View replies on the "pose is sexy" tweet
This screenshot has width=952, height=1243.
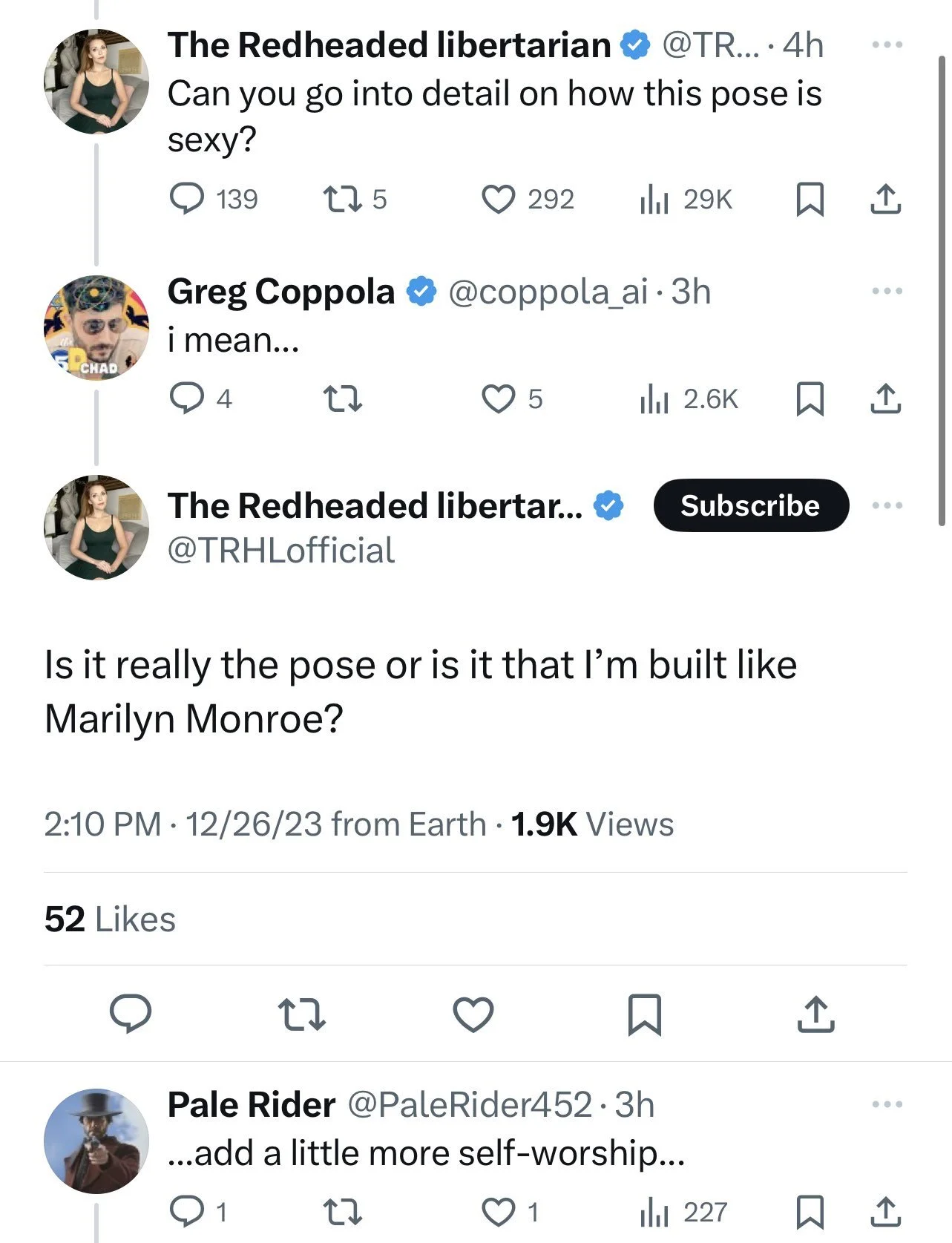[x=186, y=199]
